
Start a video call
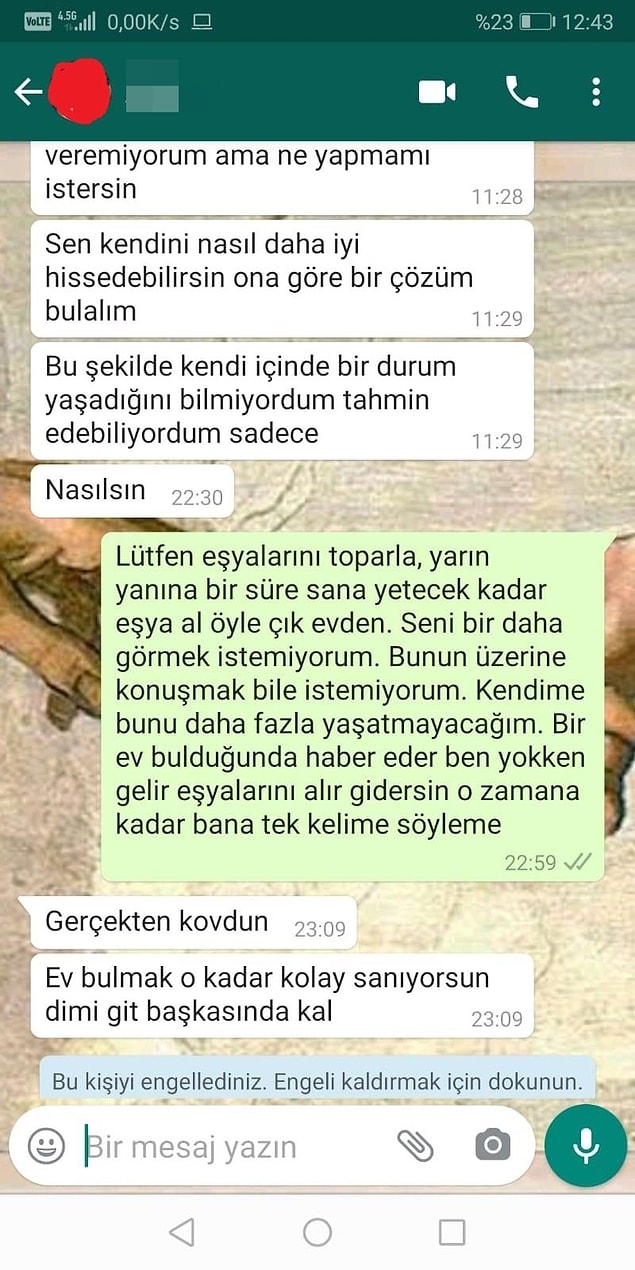tap(437, 93)
